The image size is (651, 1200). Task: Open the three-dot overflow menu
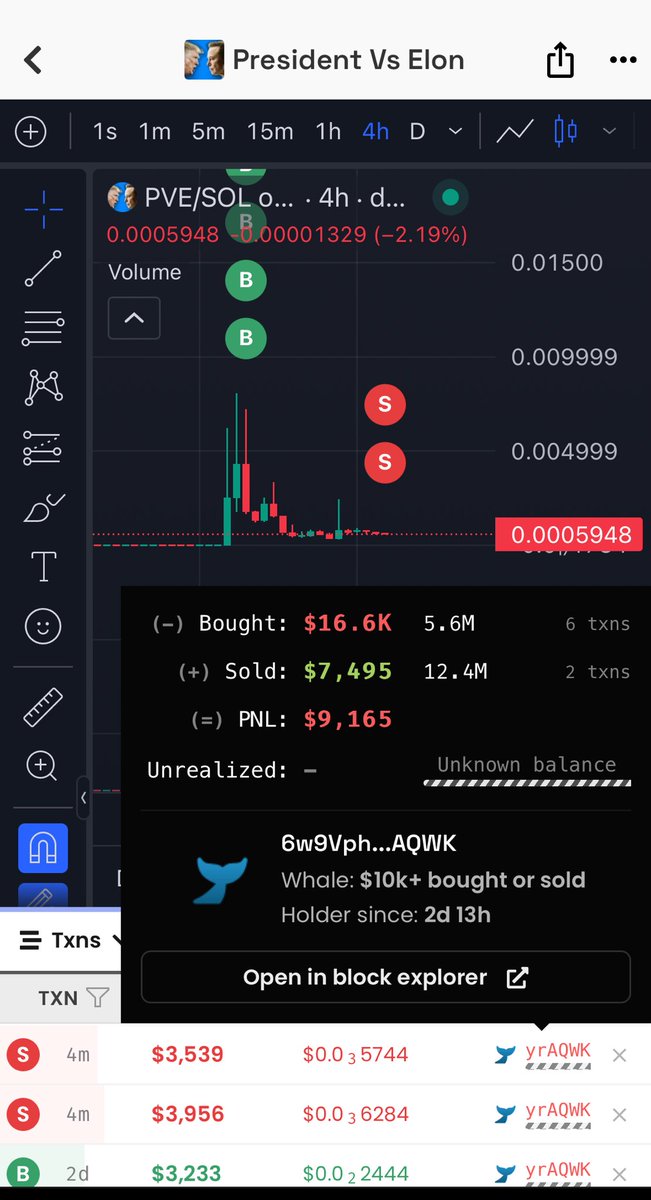click(x=622, y=60)
